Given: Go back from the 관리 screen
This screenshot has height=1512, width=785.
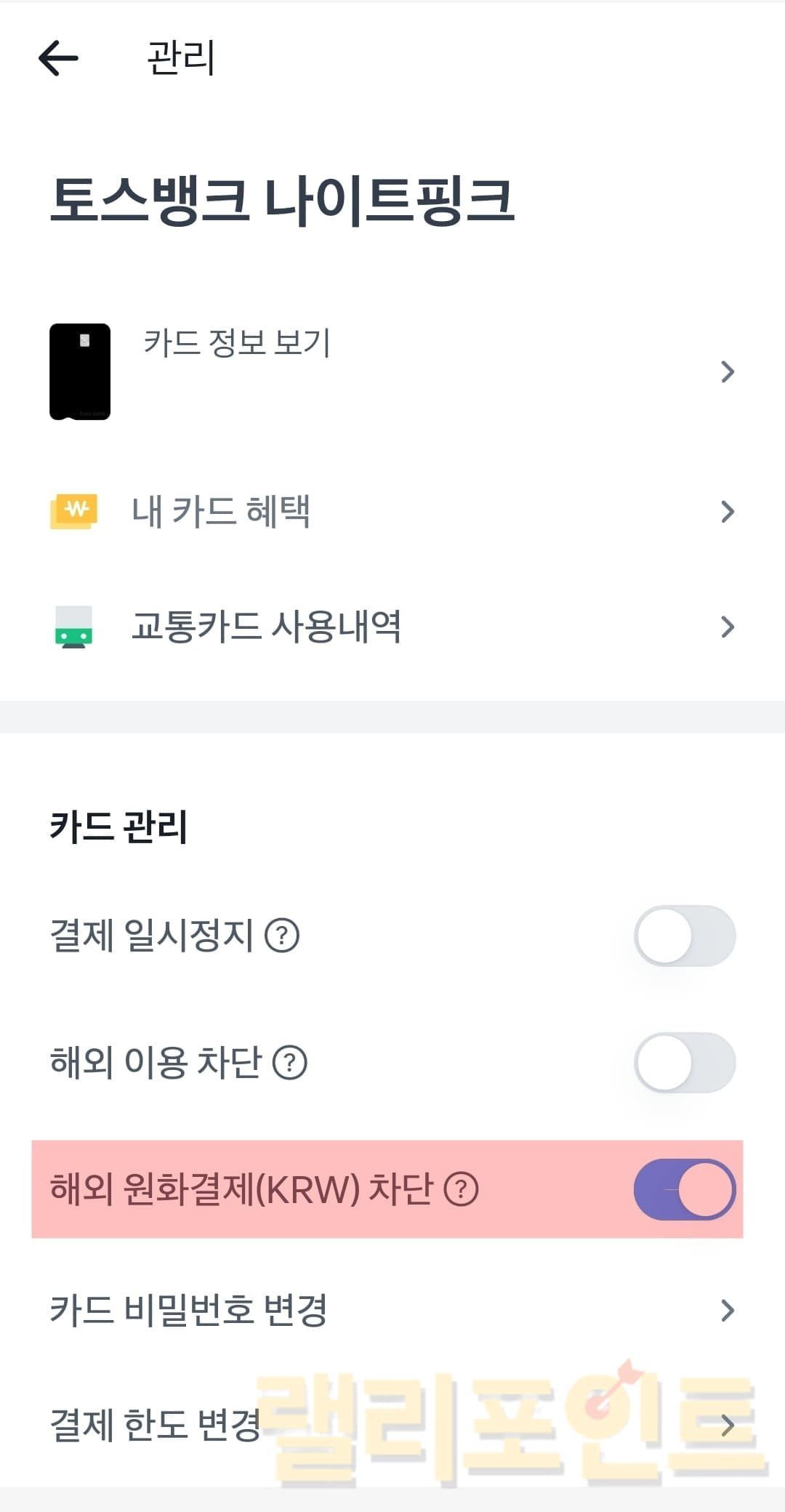Looking at the screenshot, I should tap(58, 58).
